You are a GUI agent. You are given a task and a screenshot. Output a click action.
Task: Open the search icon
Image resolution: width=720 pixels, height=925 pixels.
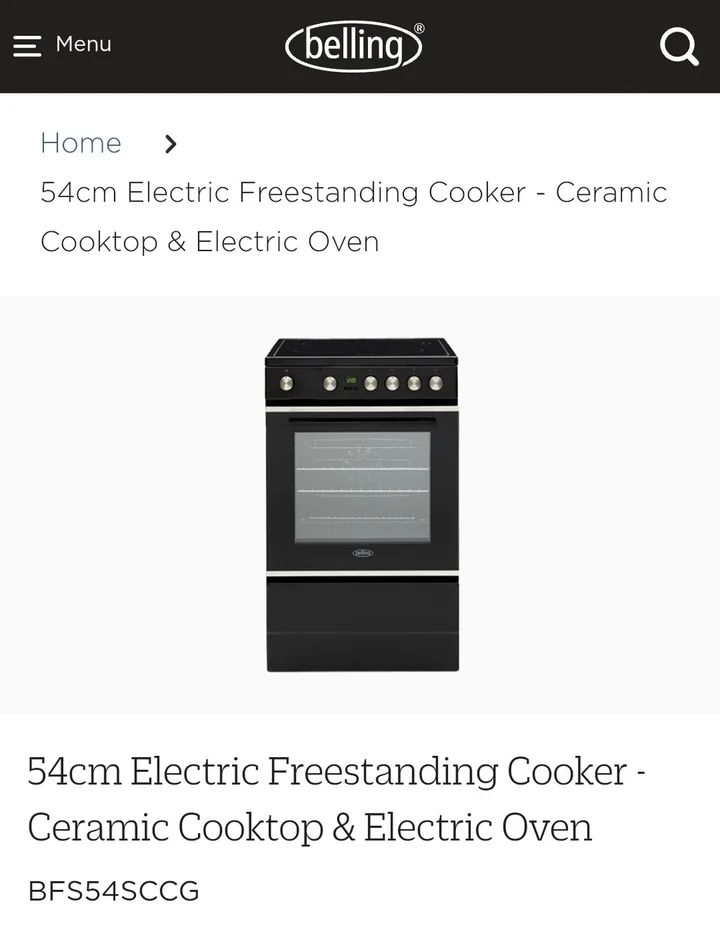[678, 46]
